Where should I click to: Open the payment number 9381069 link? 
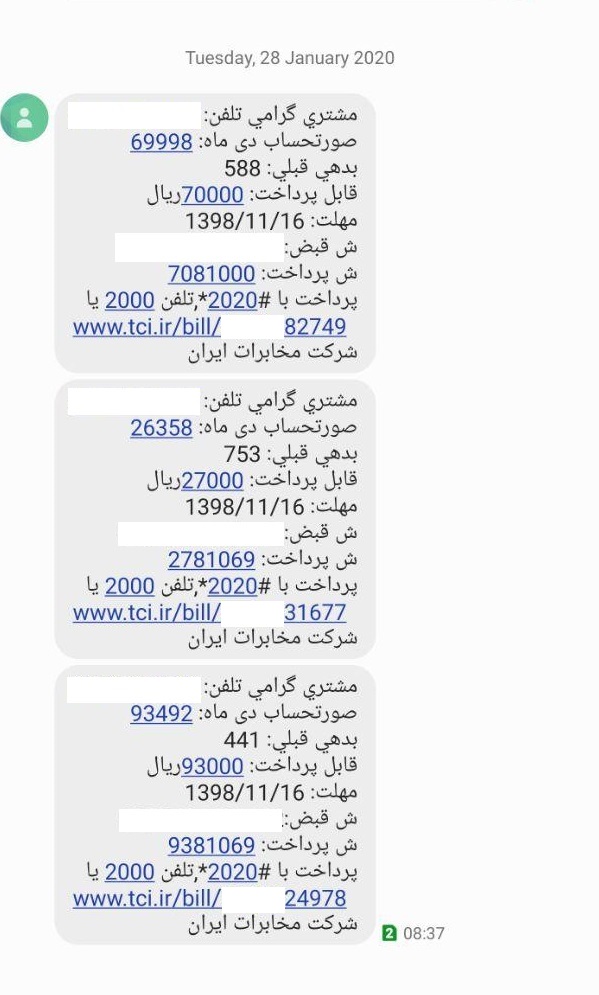click(211, 847)
